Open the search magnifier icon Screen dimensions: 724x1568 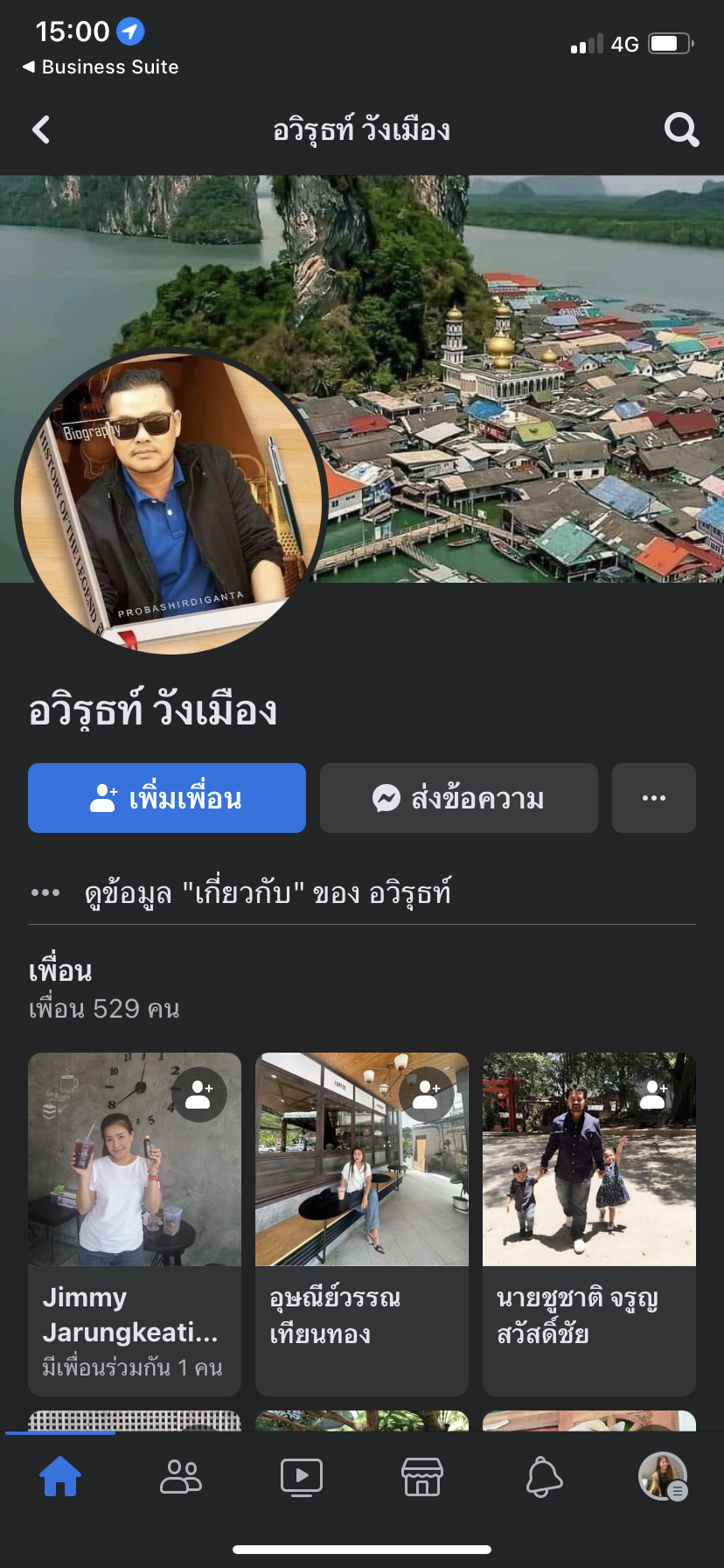click(x=681, y=130)
